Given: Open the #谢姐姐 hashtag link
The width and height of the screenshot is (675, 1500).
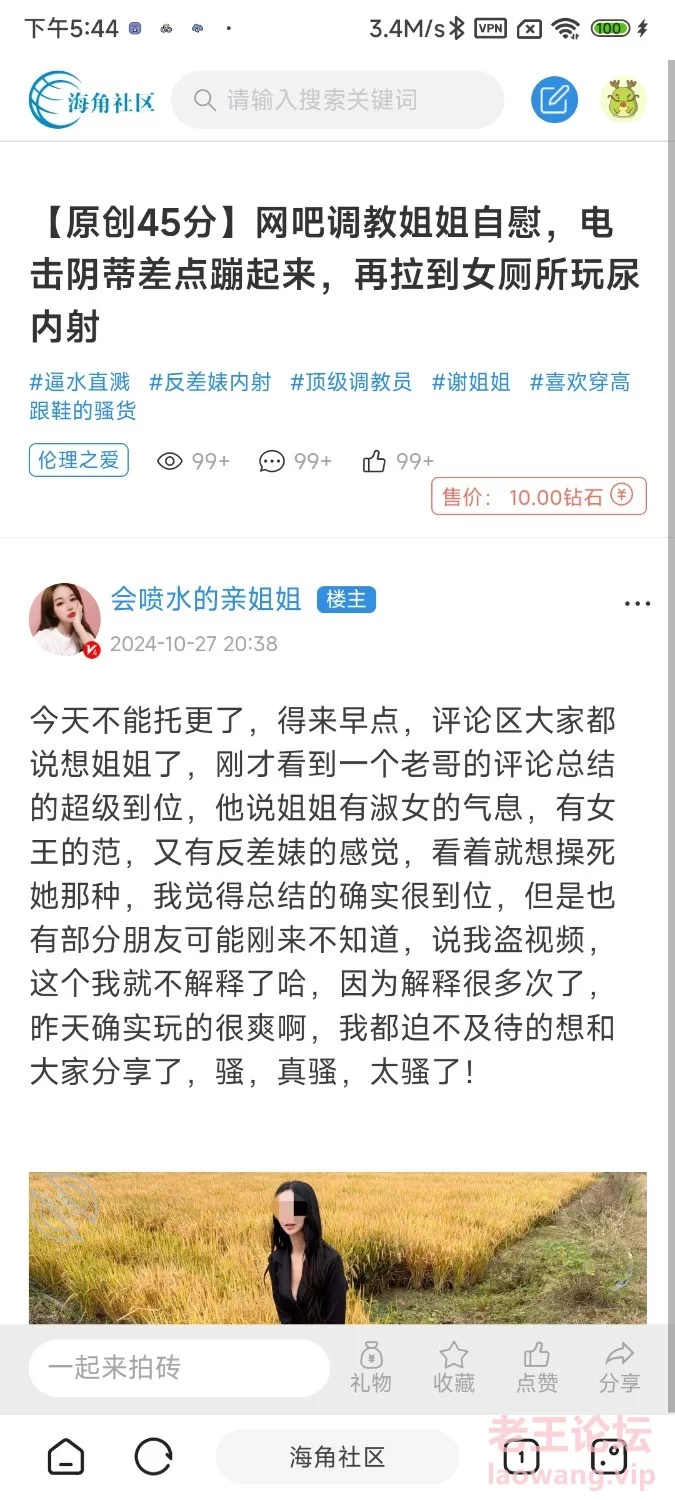Looking at the screenshot, I should [x=471, y=382].
